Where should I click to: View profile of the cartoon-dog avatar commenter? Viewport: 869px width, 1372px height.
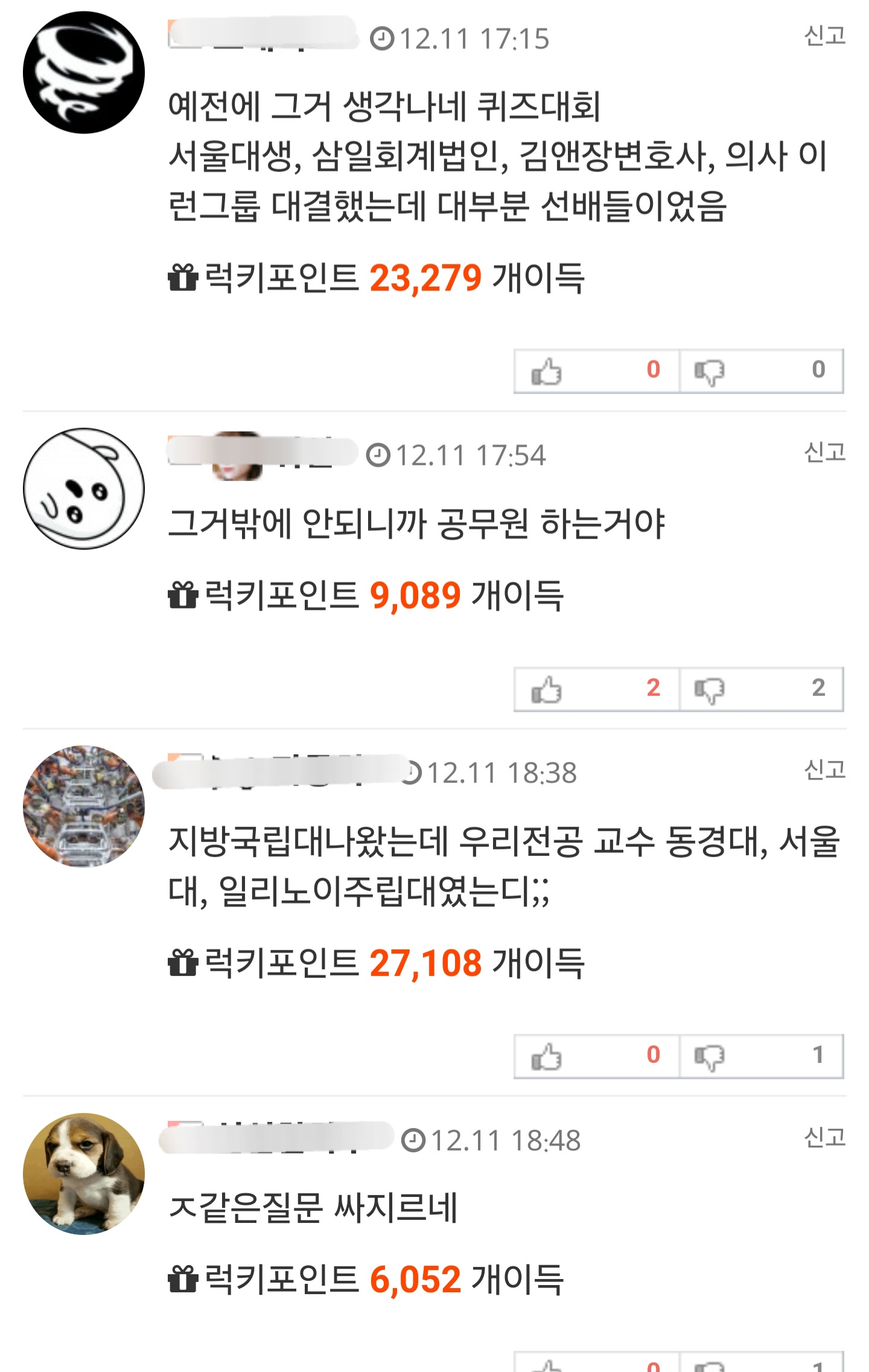(x=84, y=489)
